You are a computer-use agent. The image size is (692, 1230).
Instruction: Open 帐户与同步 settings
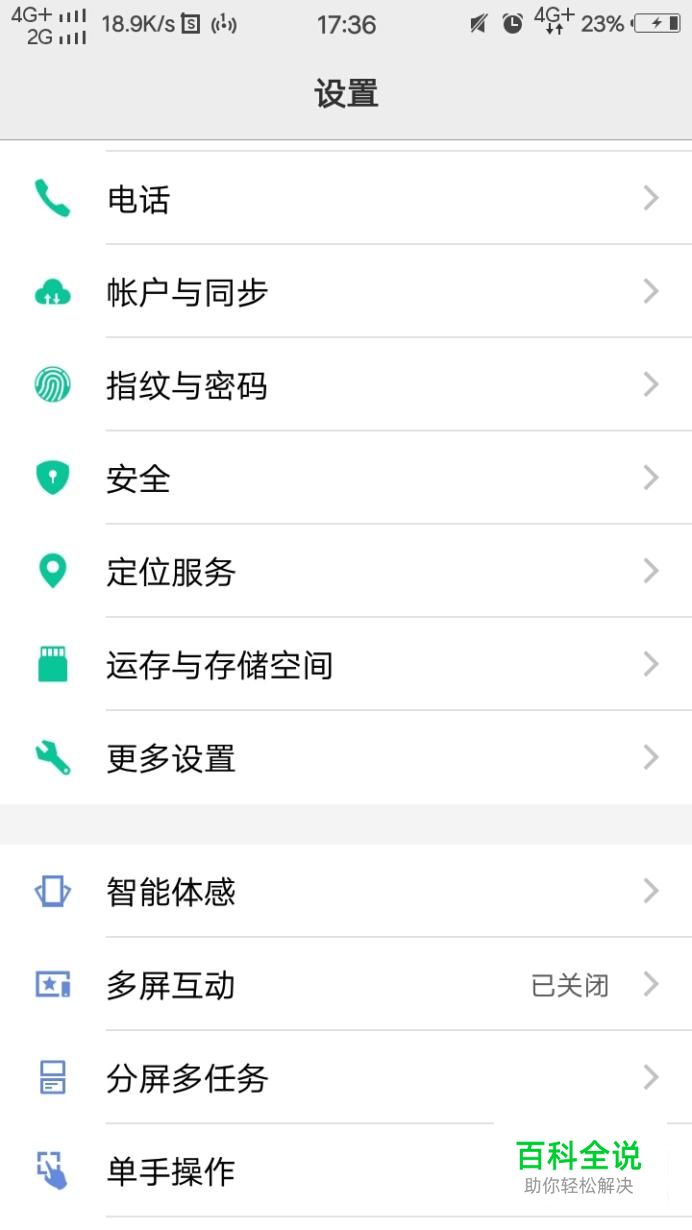[346, 292]
